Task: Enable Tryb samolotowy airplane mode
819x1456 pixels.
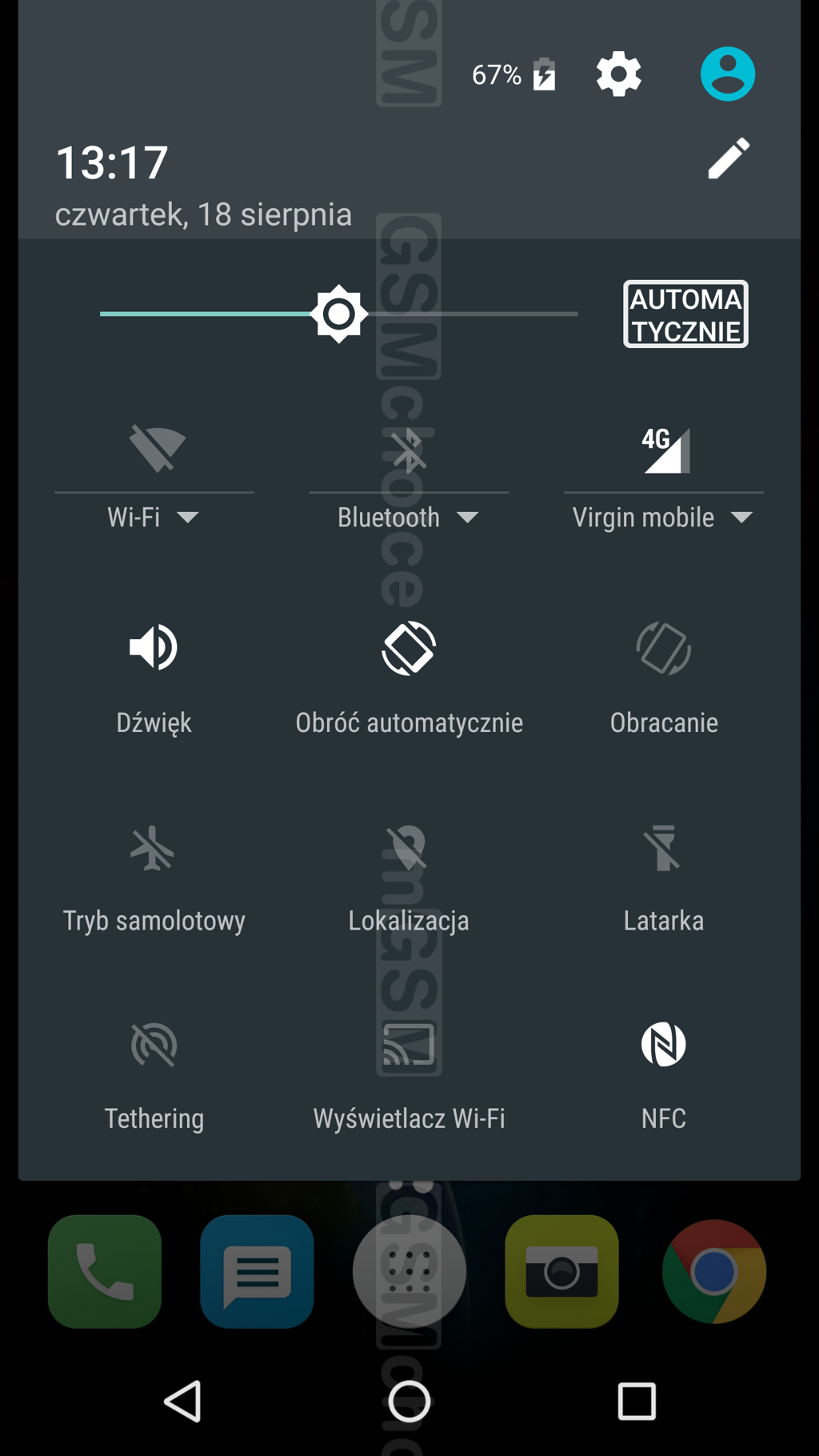Action: [x=154, y=848]
